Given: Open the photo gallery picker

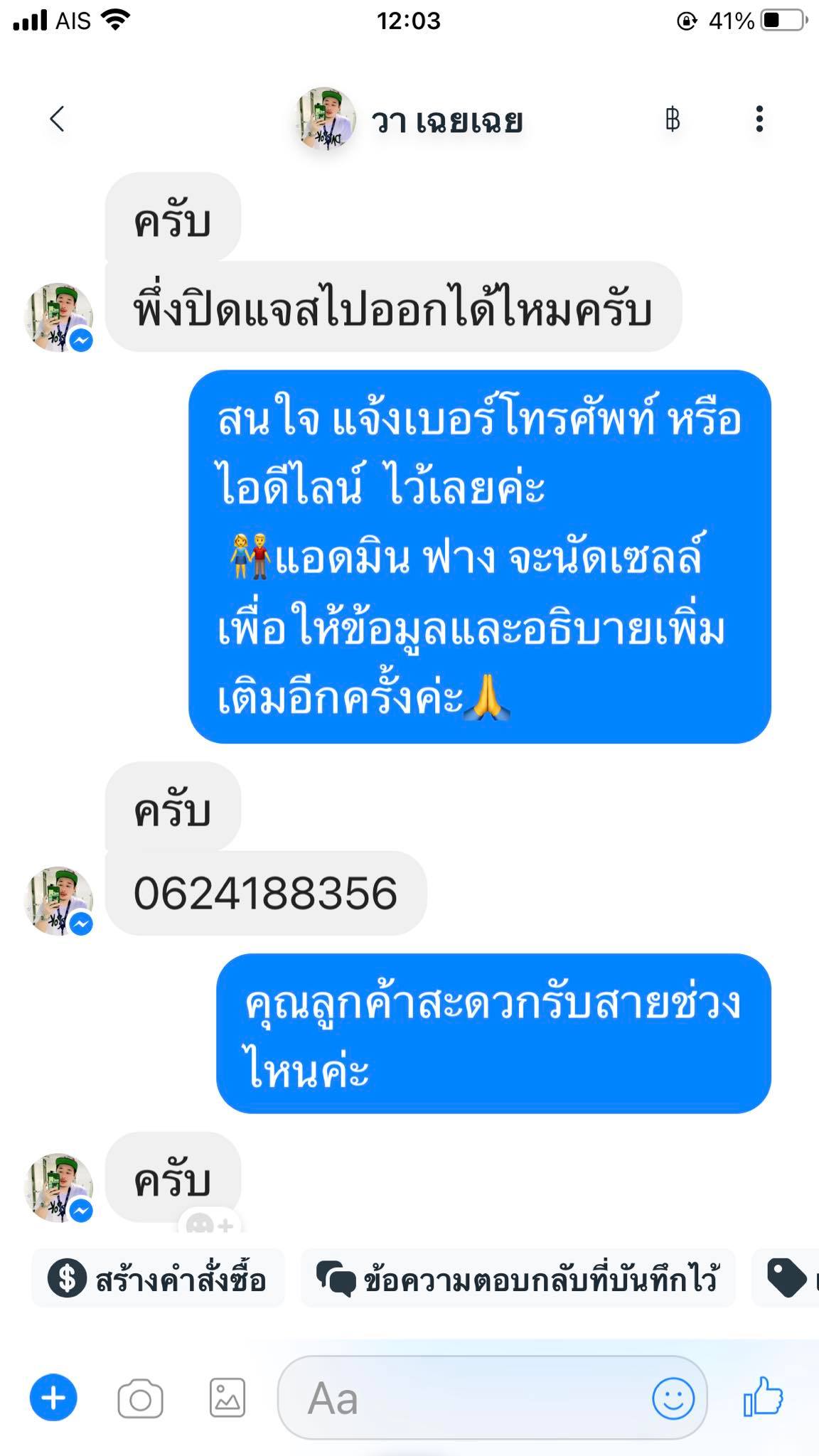Looking at the screenshot, I should coord(227,1398).
